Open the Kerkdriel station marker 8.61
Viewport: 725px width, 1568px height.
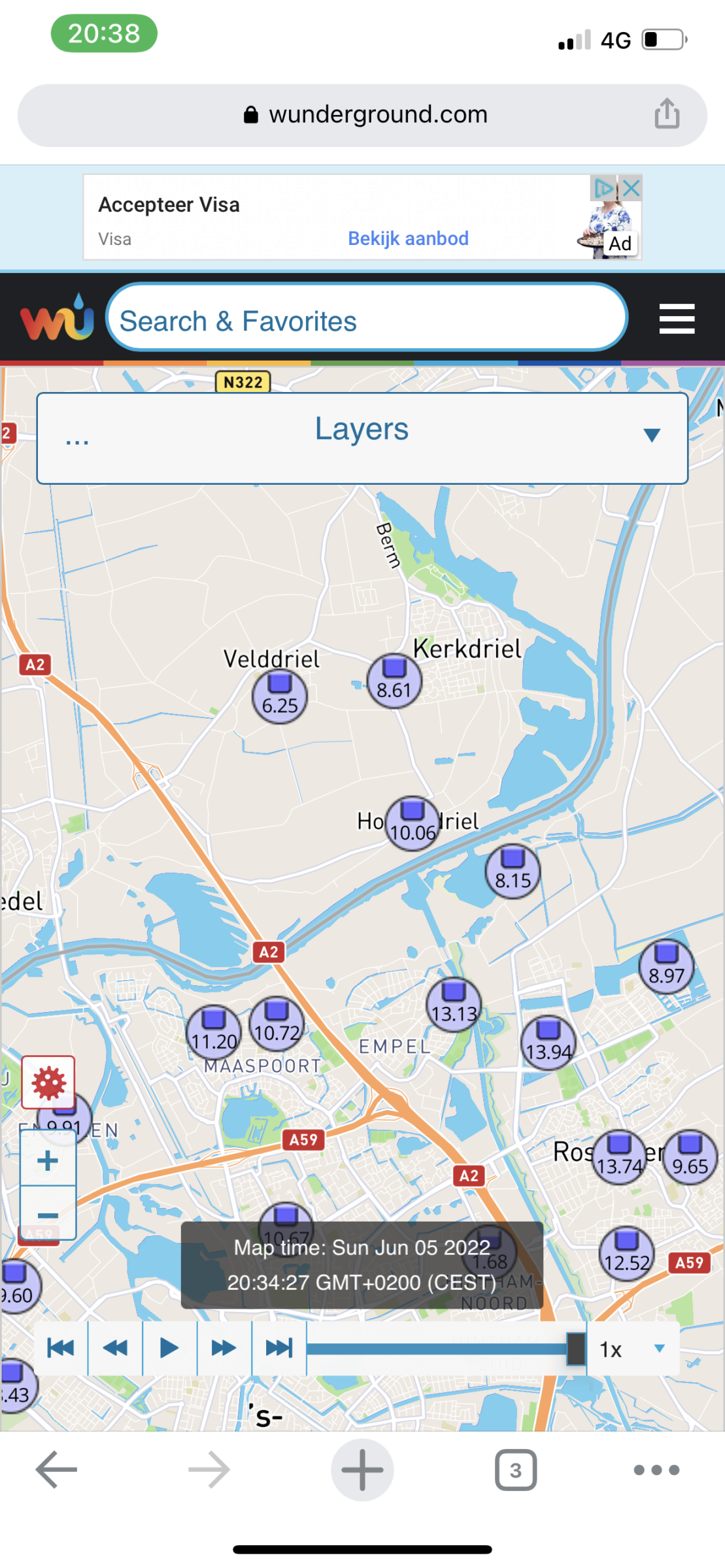(x=394, y=681)
